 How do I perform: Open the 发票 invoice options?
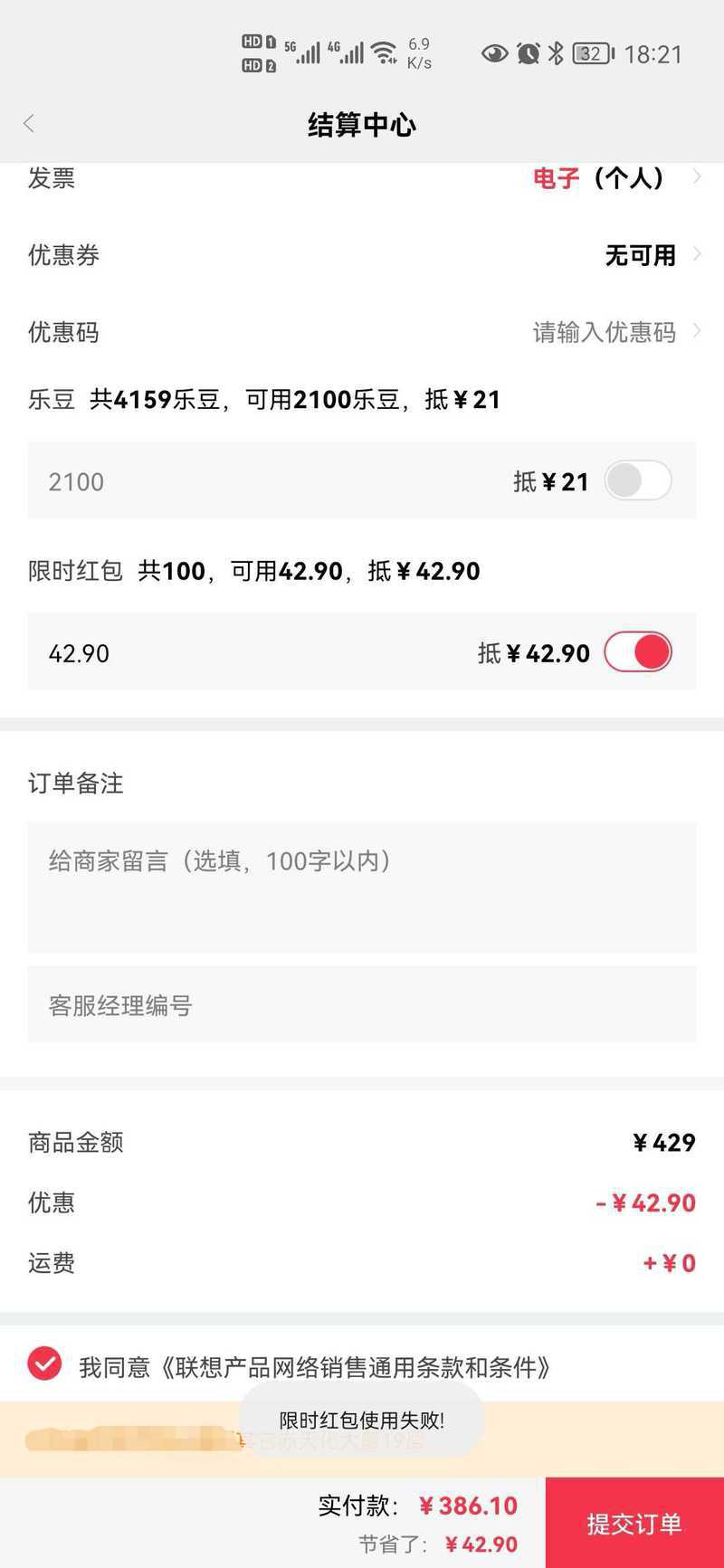point(362,178)
